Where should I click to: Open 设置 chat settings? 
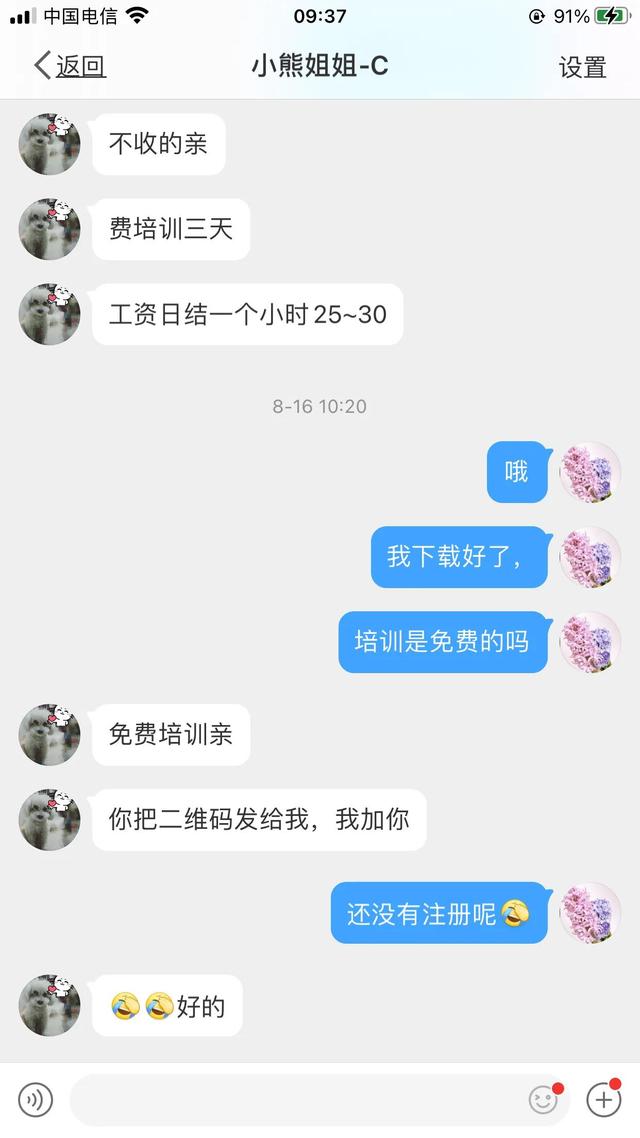coord(582,67)
